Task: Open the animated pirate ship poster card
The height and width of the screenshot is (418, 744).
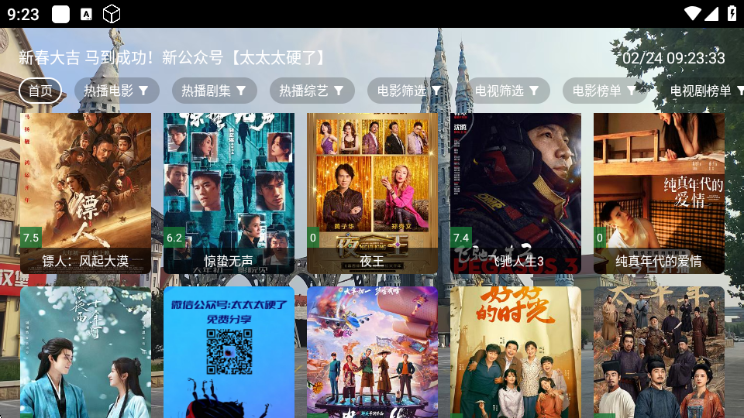Action: [x=372, y=352]
